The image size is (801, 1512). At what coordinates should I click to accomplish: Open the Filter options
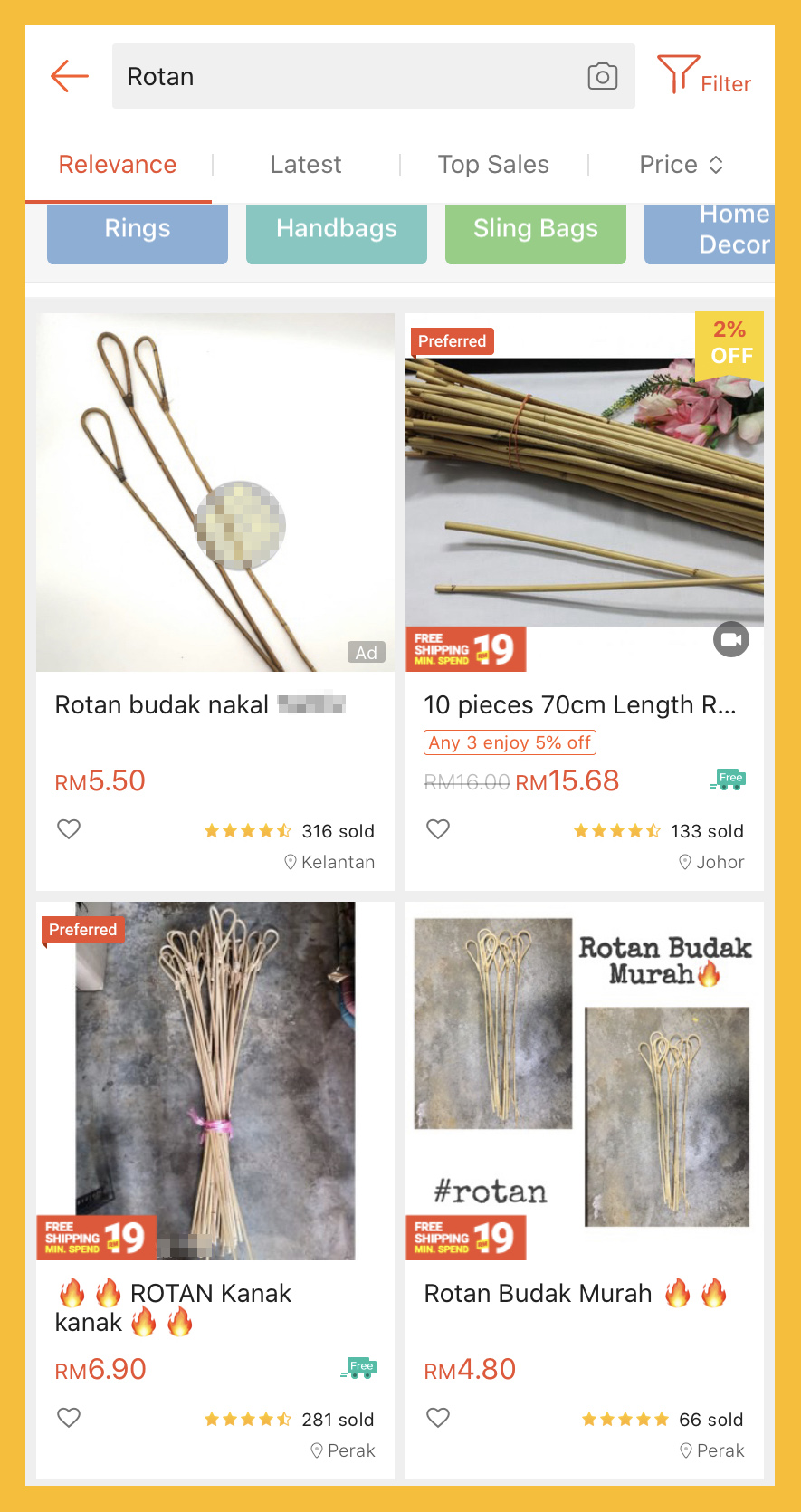pyautogui.click(x=704, y=76)
